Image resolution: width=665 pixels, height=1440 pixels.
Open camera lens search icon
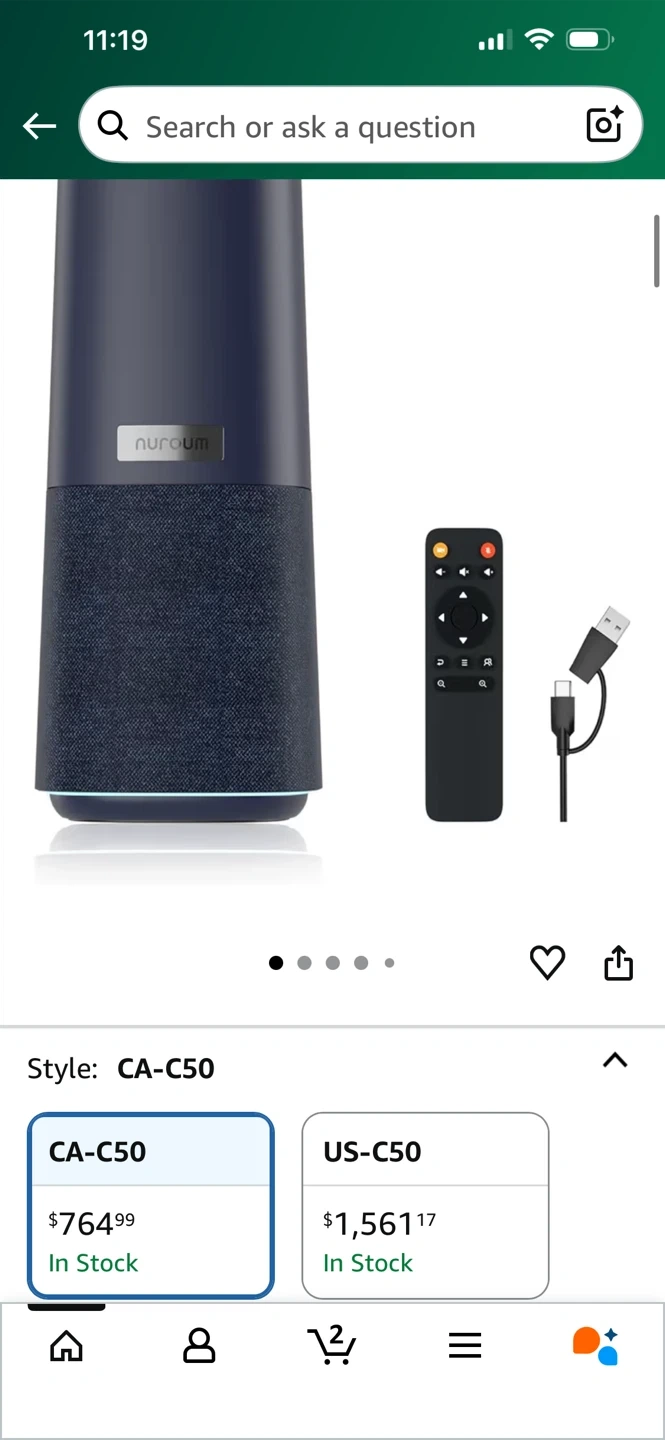pyautogui.click(x=604, y=126)
